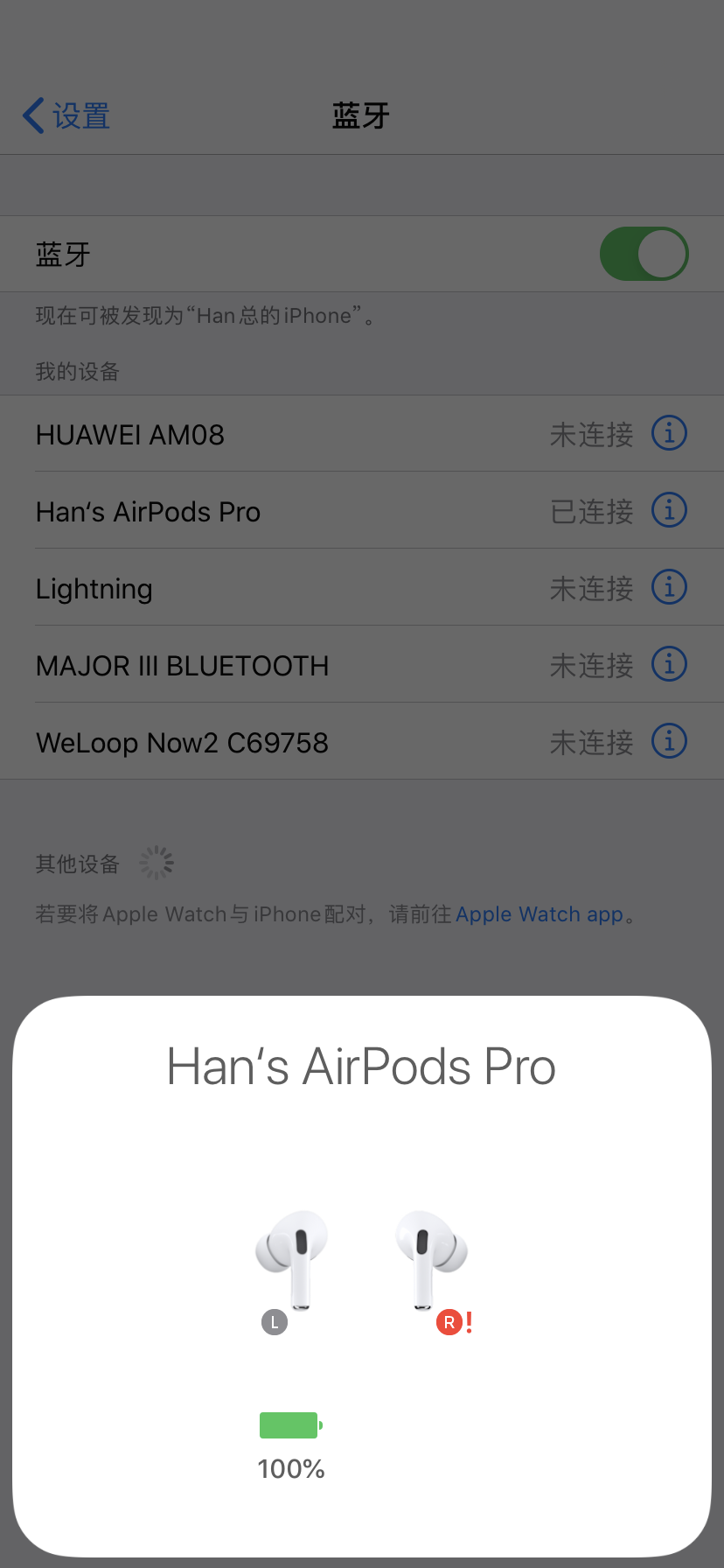Open info for WeLoop Now2 C69758
This screenshot has width=724, height=1568.
669,741
